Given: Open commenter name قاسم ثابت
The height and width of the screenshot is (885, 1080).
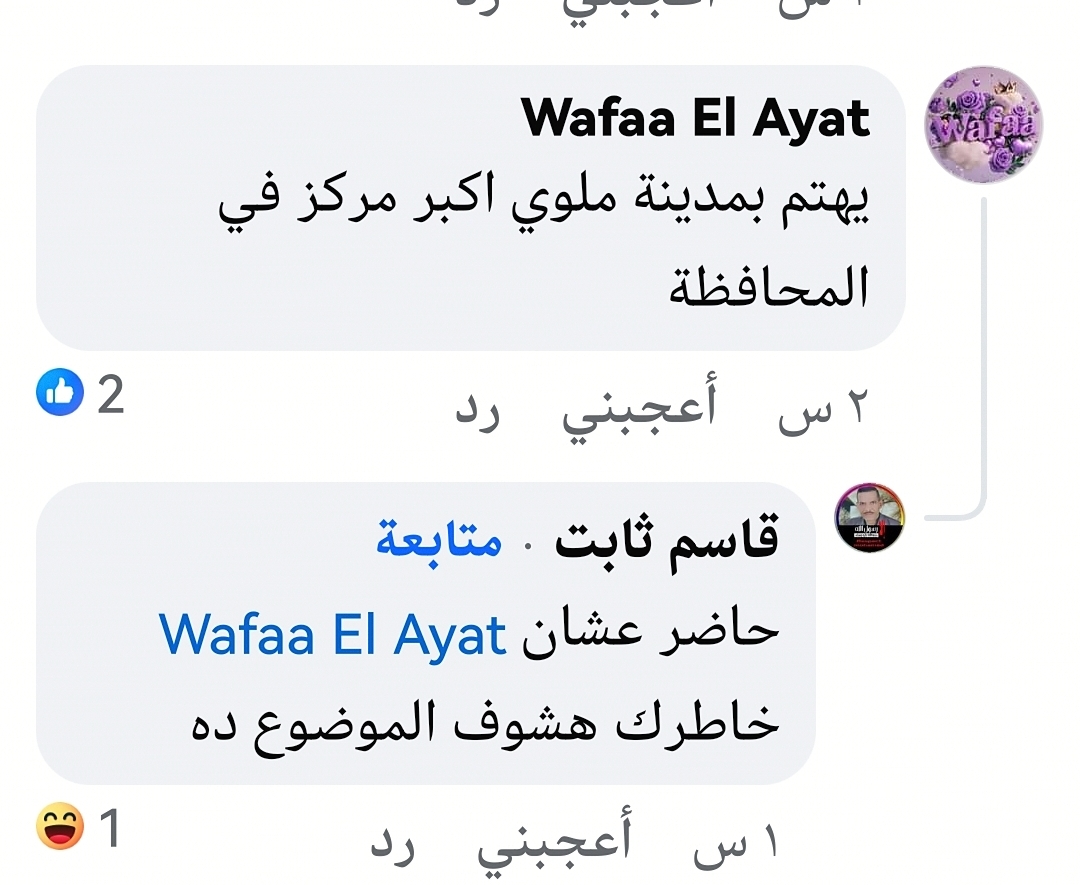Looking at the screenshot, I should click(666, 541).
